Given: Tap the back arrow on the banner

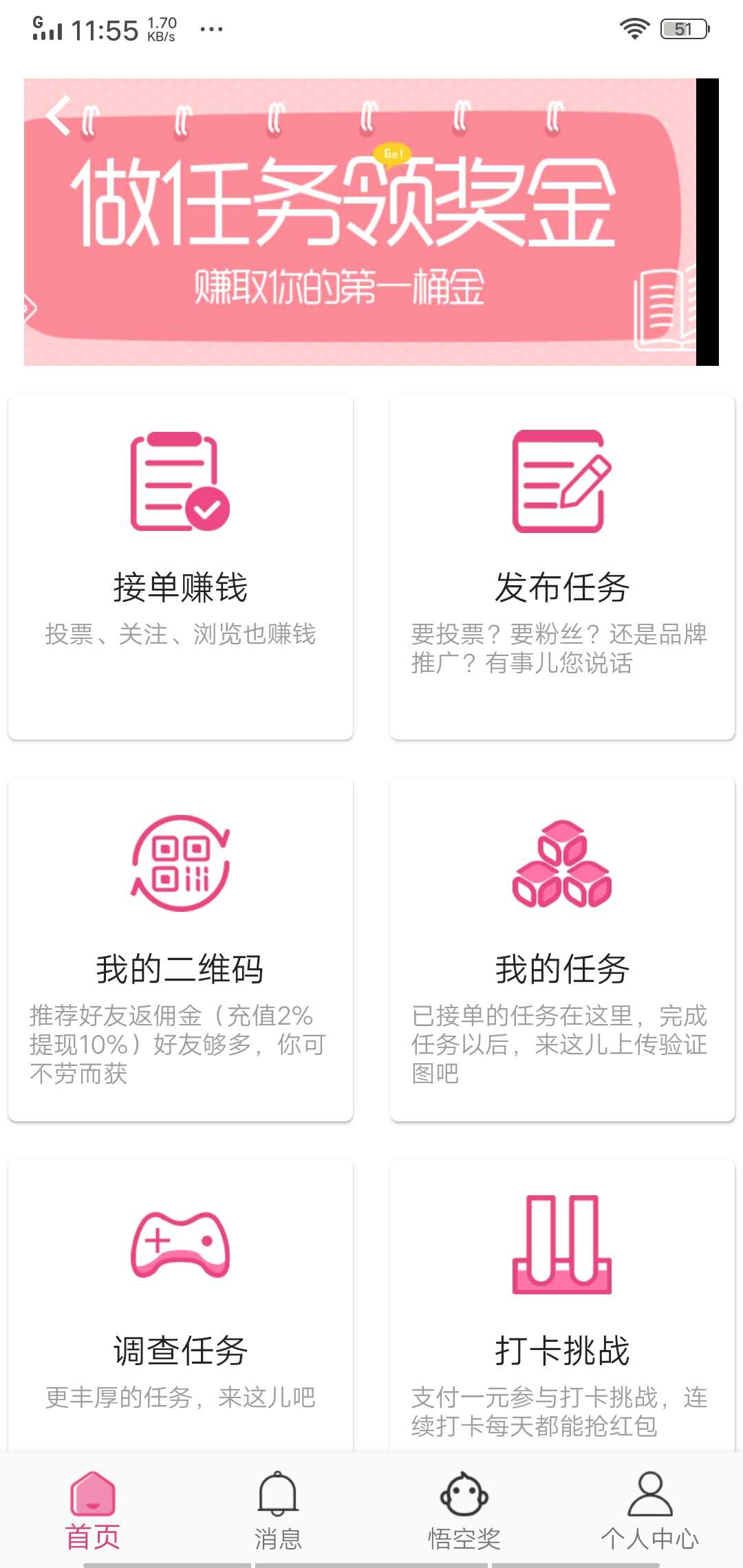Looking at the screenshot, I should (58, 117).
